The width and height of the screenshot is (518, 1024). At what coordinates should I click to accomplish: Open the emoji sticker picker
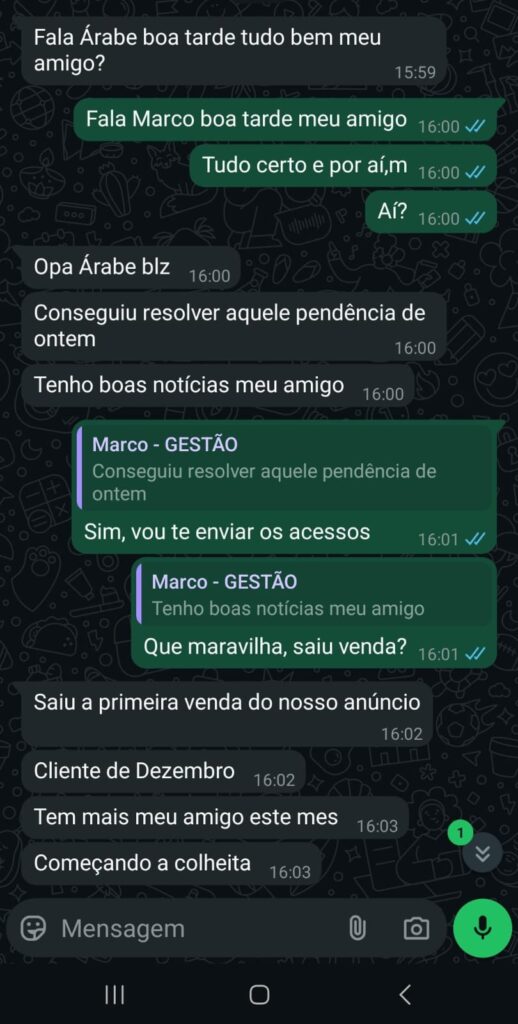(33, 928)
